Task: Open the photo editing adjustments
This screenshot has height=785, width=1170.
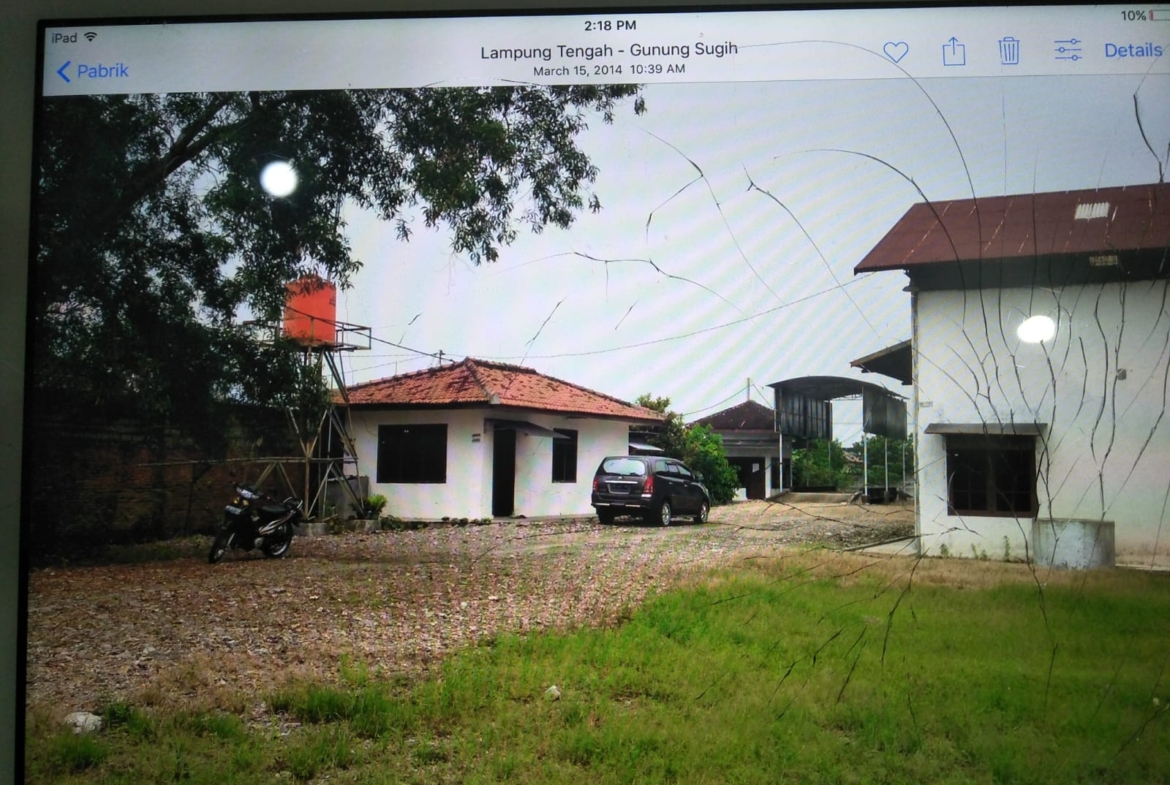Action: click(x=1068, y=50)
